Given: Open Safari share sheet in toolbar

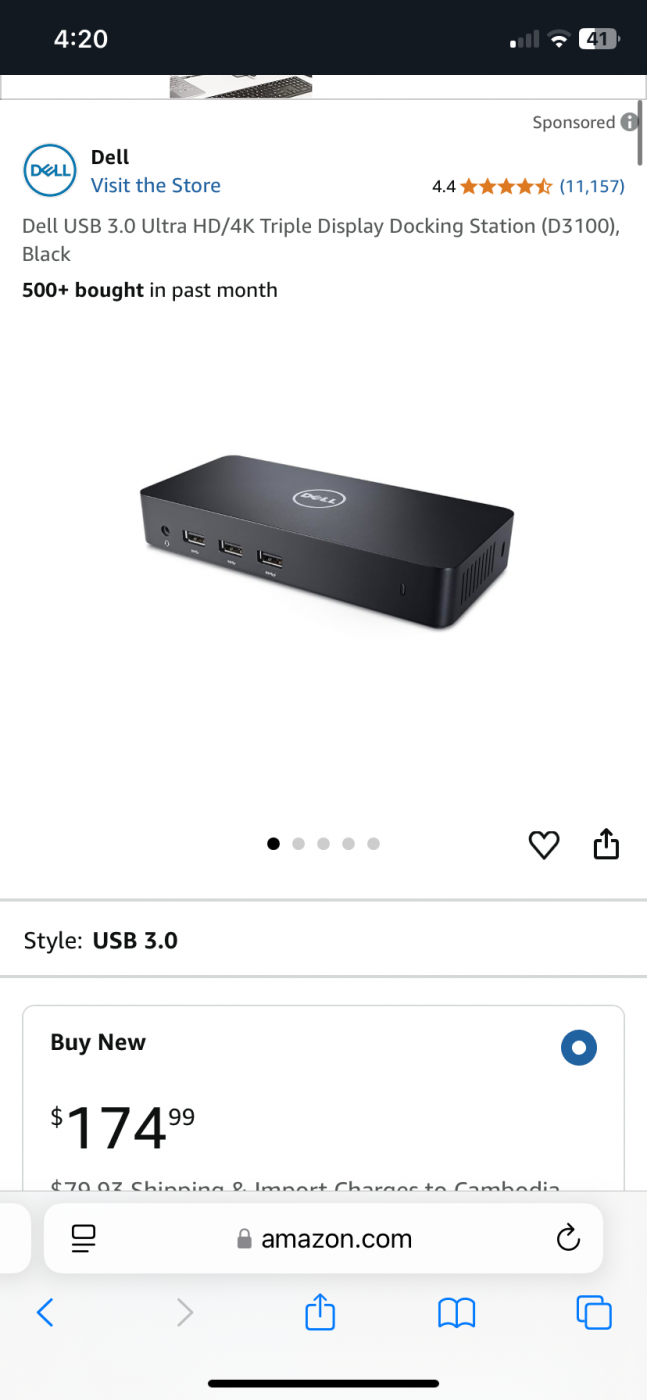Looking at the screenshot, I should (319, 1311).
